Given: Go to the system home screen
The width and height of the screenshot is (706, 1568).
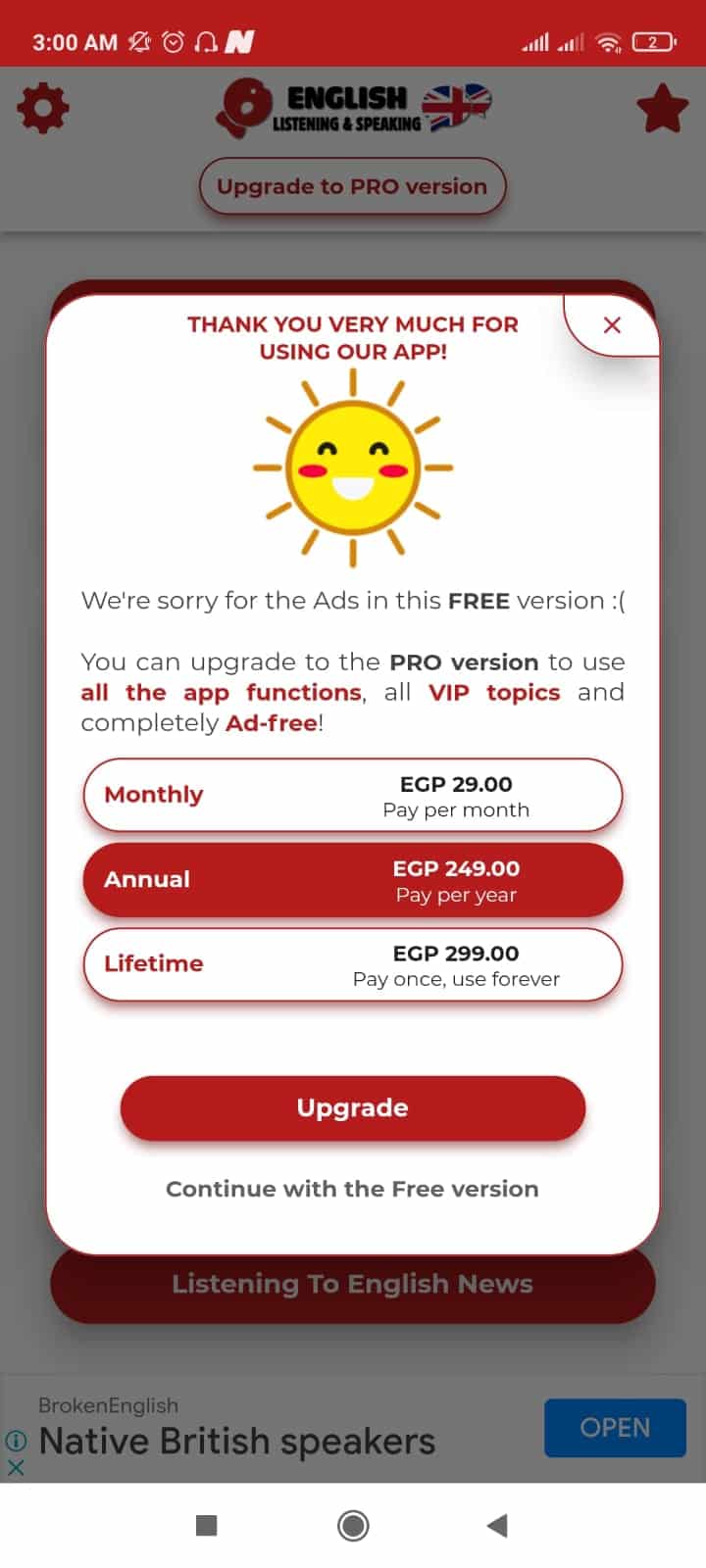Looking at the screenshot, I should (353, 1525).
